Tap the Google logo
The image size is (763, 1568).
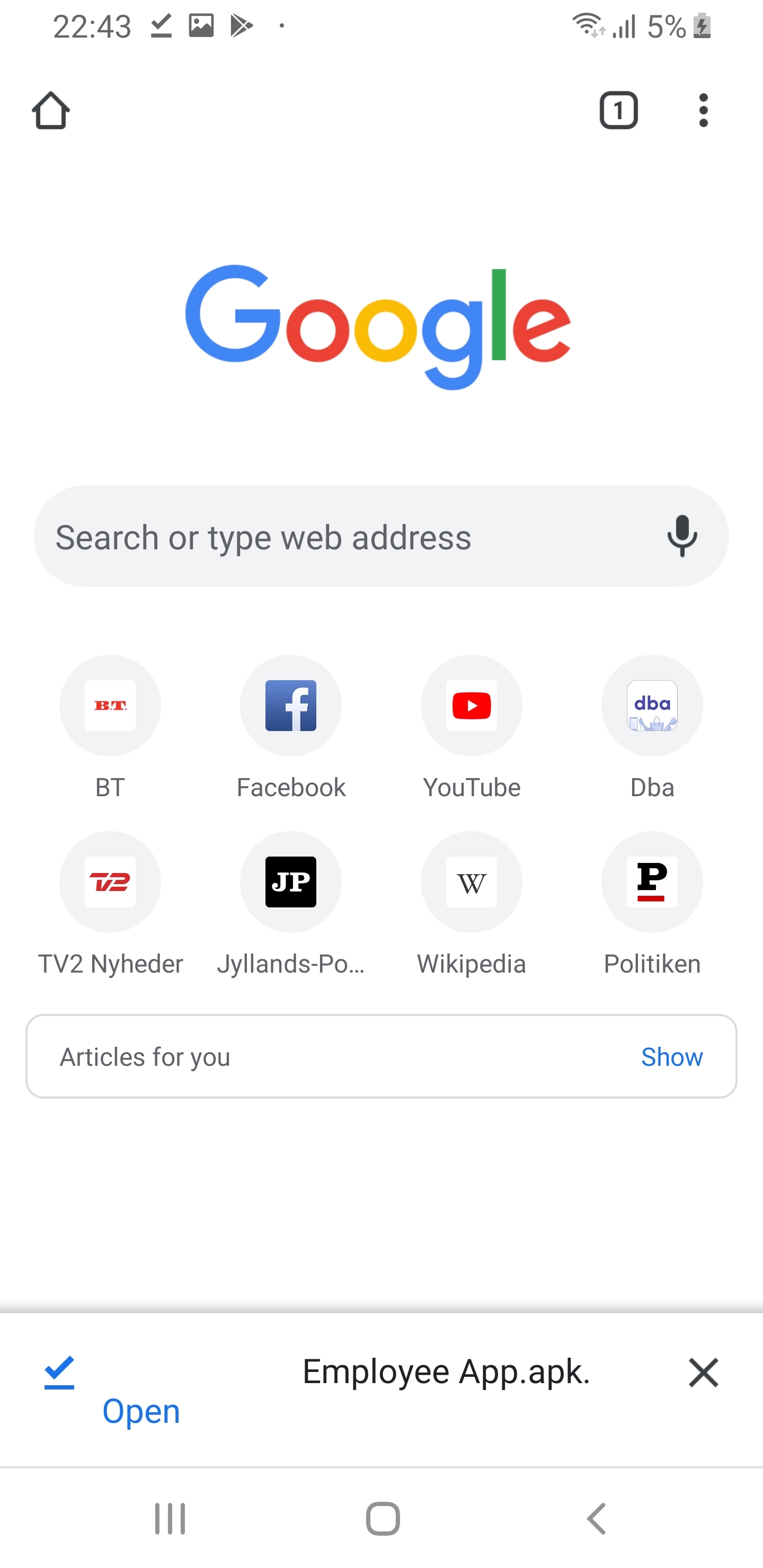click(x=379, y=327)
